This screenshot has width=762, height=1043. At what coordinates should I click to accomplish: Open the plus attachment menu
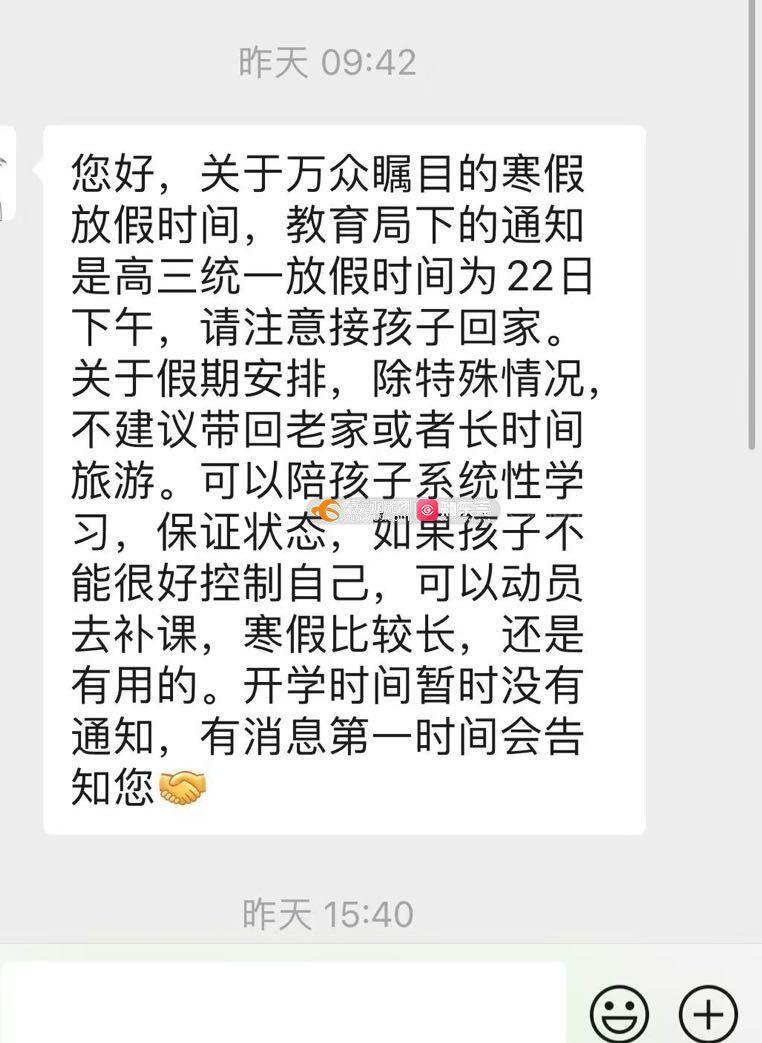708,1014
